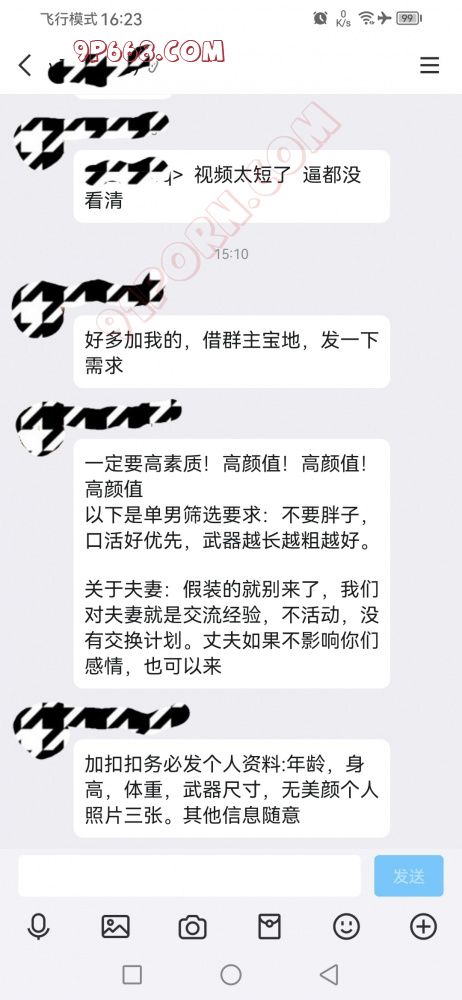This screenshot has width=462, height=1000.
Task: Start a voice message with the microphone
Action: tap(38, 926)
